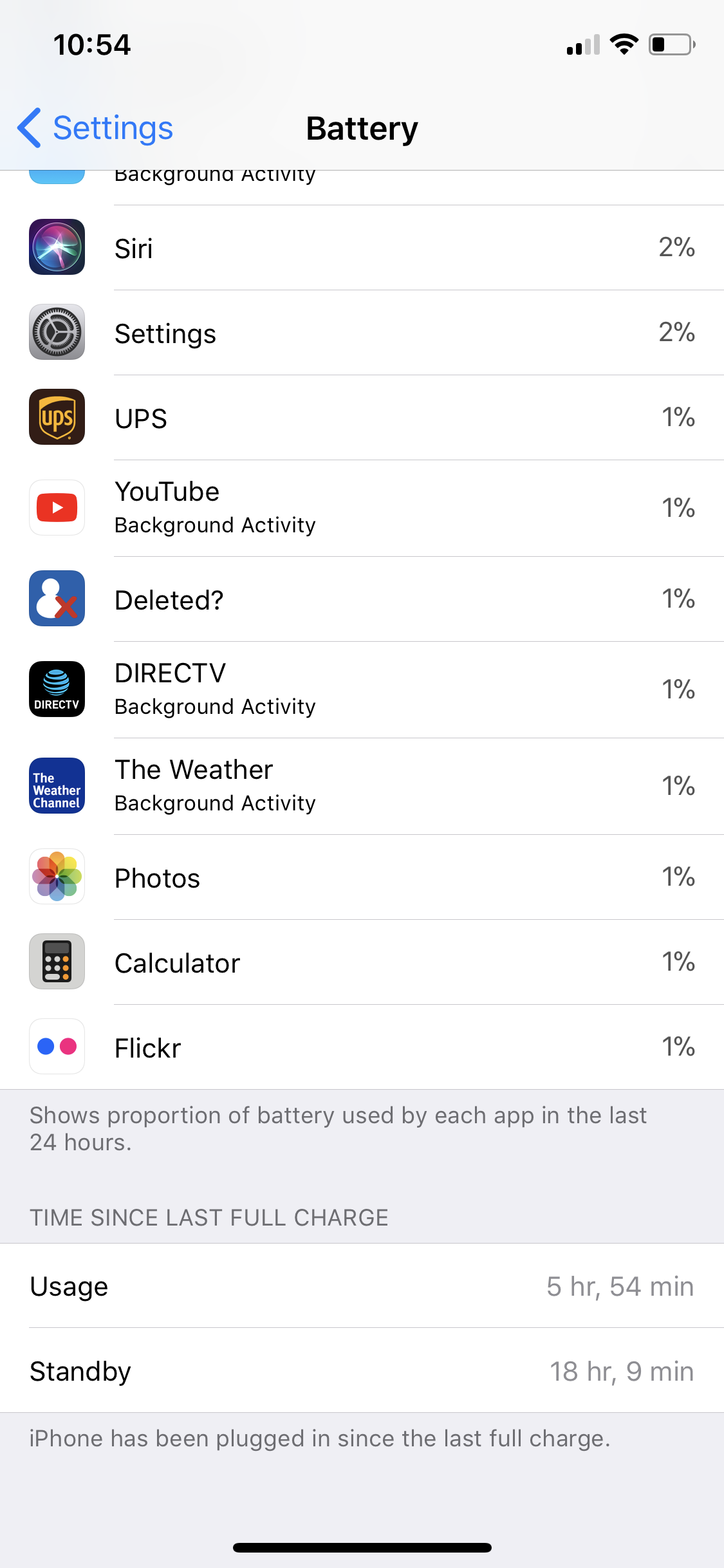Tap the Deleted? app row
The width and height of the screenshot is (724, 1568).
[362, 599]
